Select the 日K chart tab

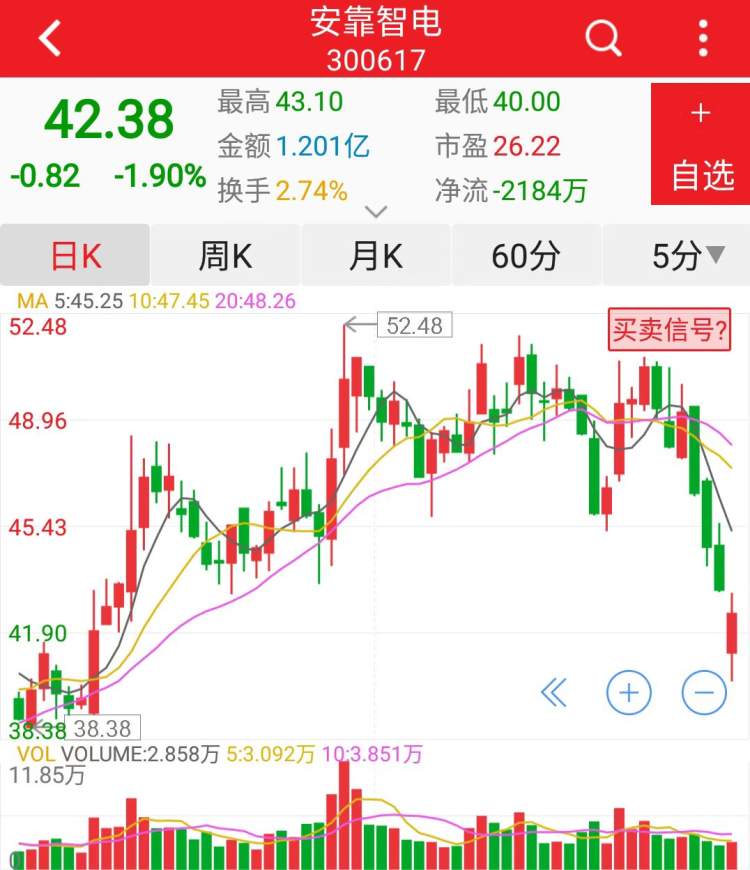(x=76, y=256)
